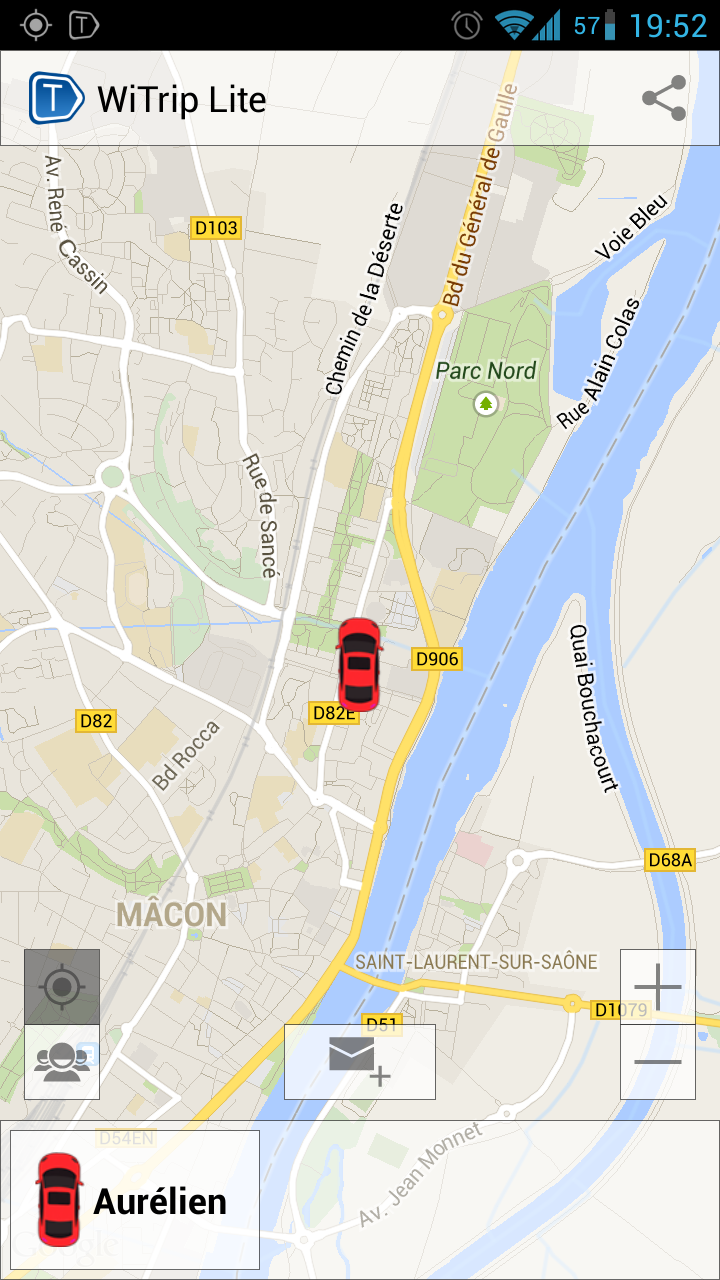
Task: Tap the WiTrip Lite app icon
Action: 55,98
